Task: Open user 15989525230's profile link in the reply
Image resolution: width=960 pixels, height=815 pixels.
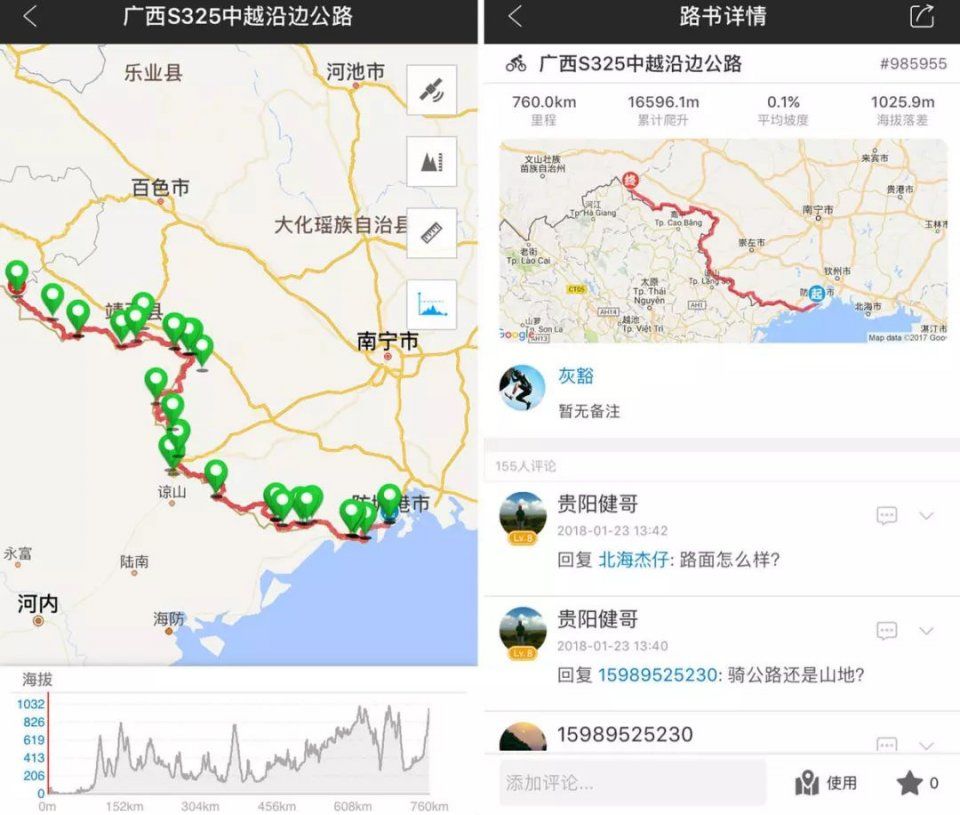Action: [x=657, y=675]
